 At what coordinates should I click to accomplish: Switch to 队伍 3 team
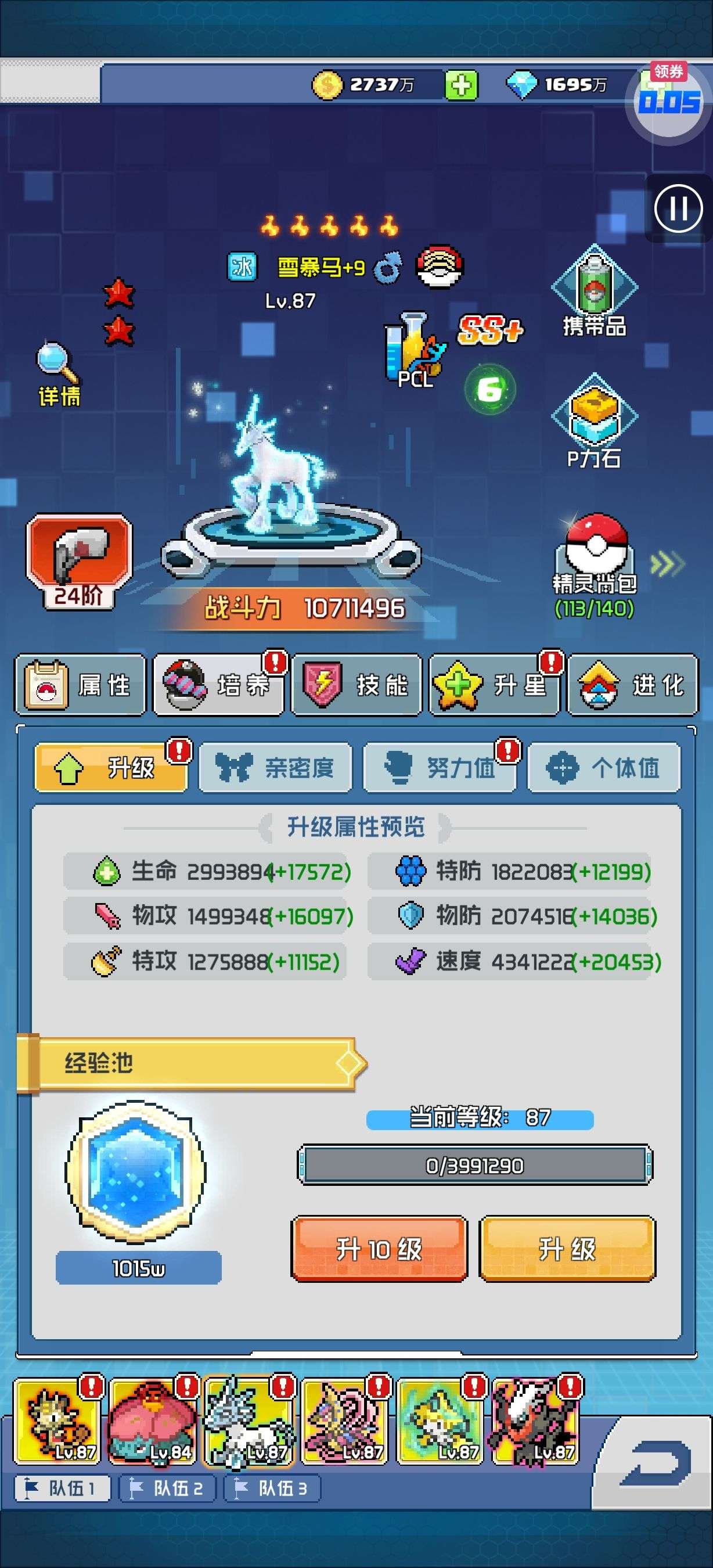[x=272, y=1489]
